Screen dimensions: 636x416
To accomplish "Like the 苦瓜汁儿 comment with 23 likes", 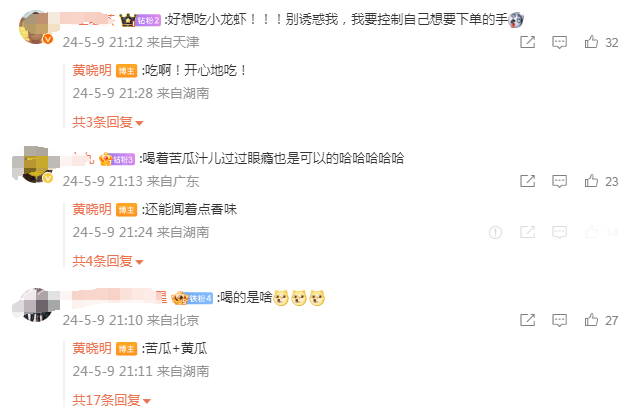I will pyautogui.click(x=592, y=181).
